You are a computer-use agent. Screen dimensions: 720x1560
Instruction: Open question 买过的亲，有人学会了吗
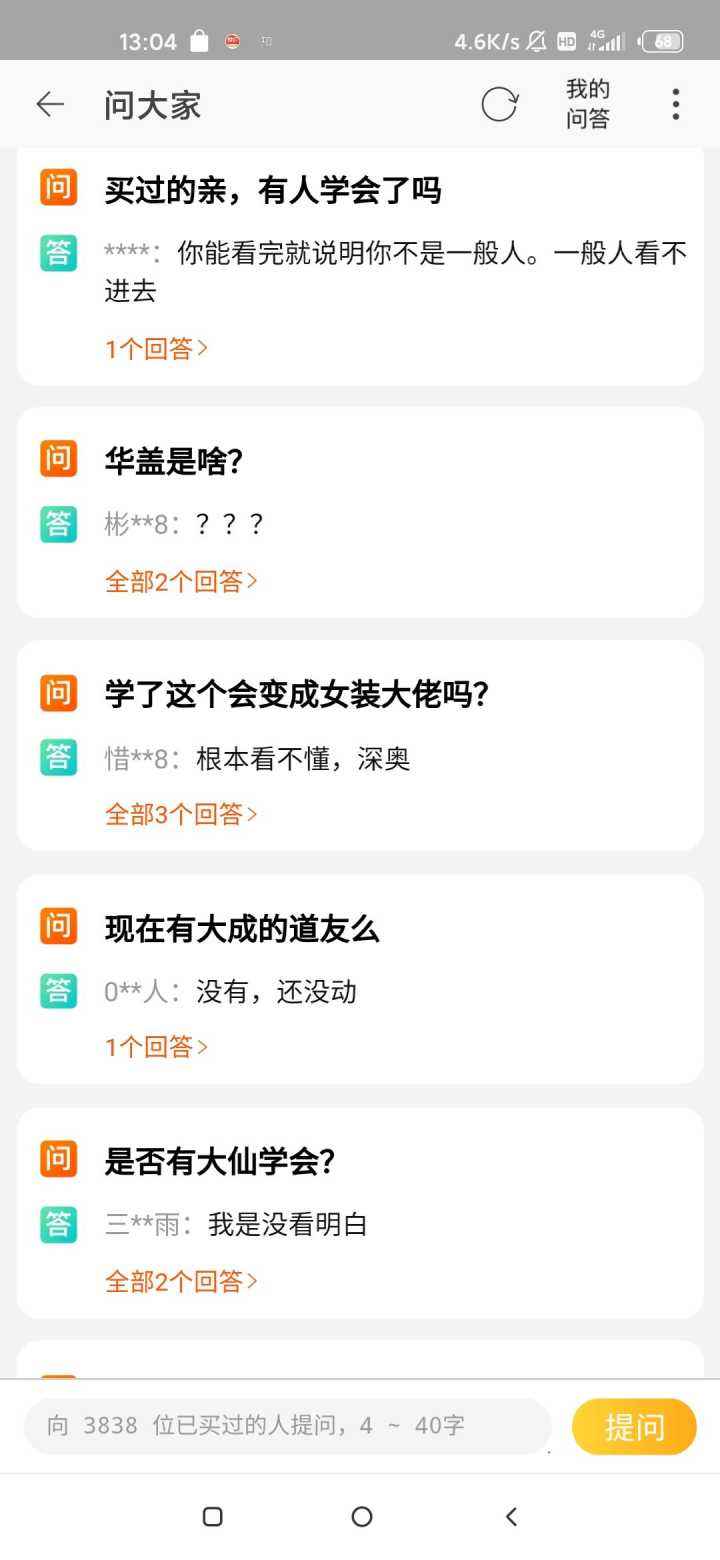click(273, 189)
